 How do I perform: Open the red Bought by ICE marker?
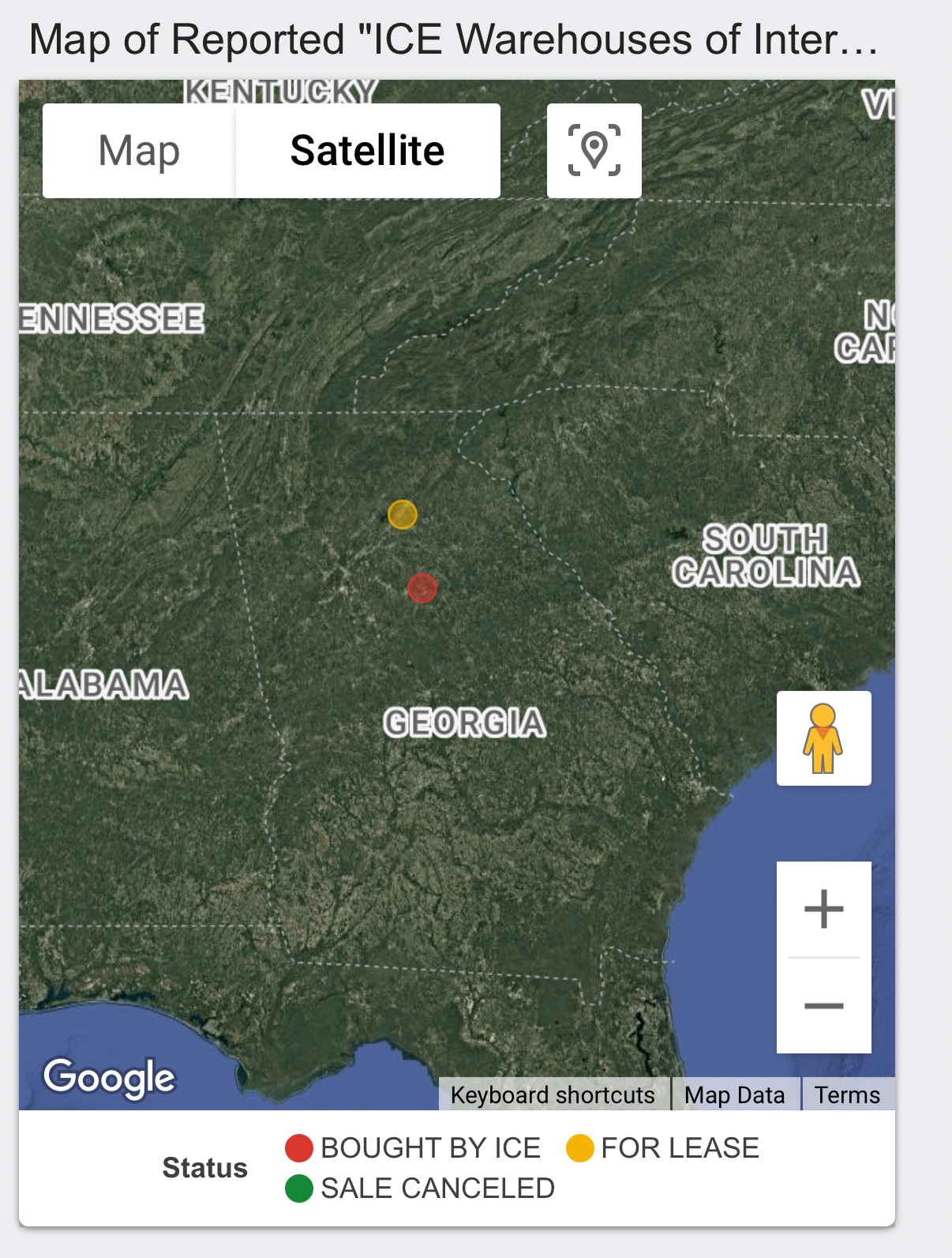(x=422, y=588)
